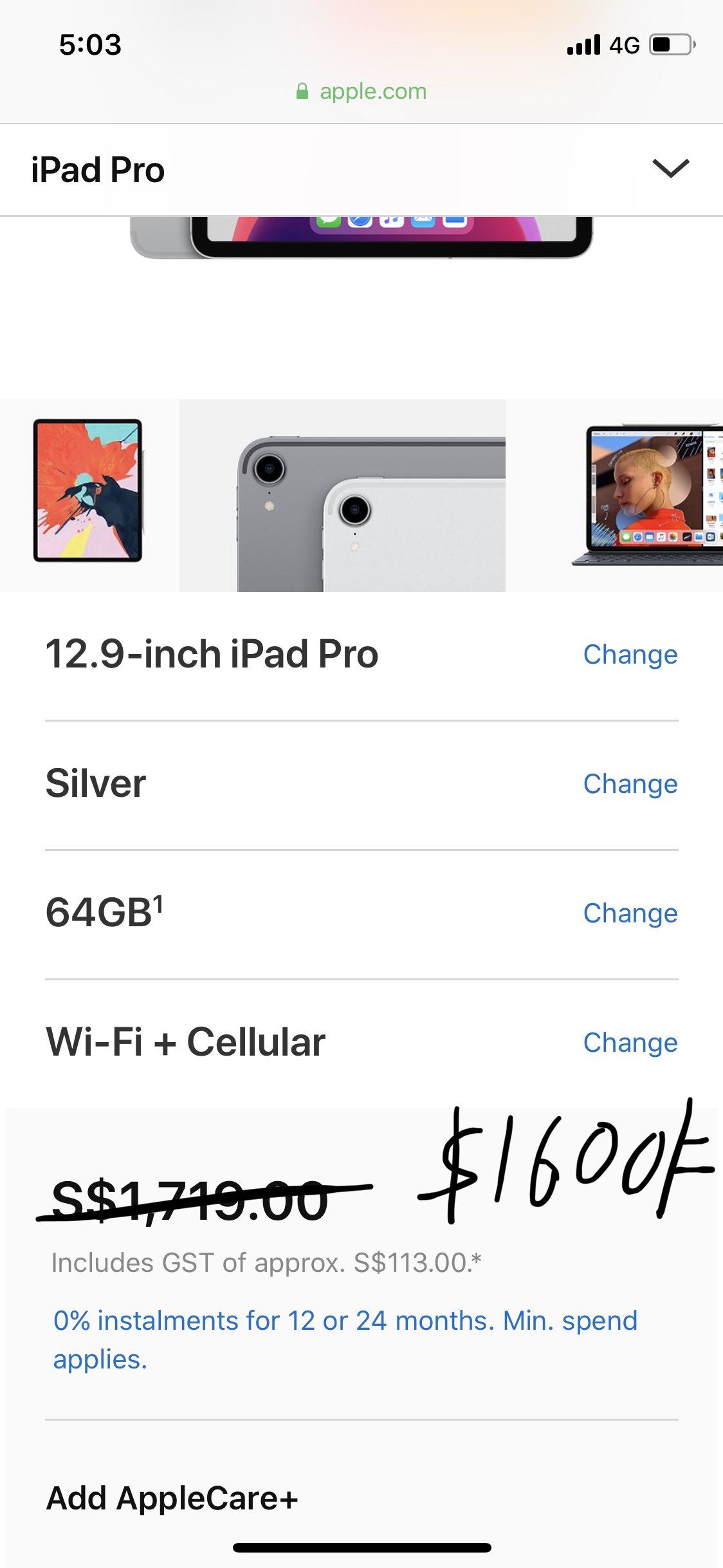The width and height of the screenshot is (723, 1568).
Task: View the iPad rear cameras thumbnail
Action: click(x=342, y=496)
